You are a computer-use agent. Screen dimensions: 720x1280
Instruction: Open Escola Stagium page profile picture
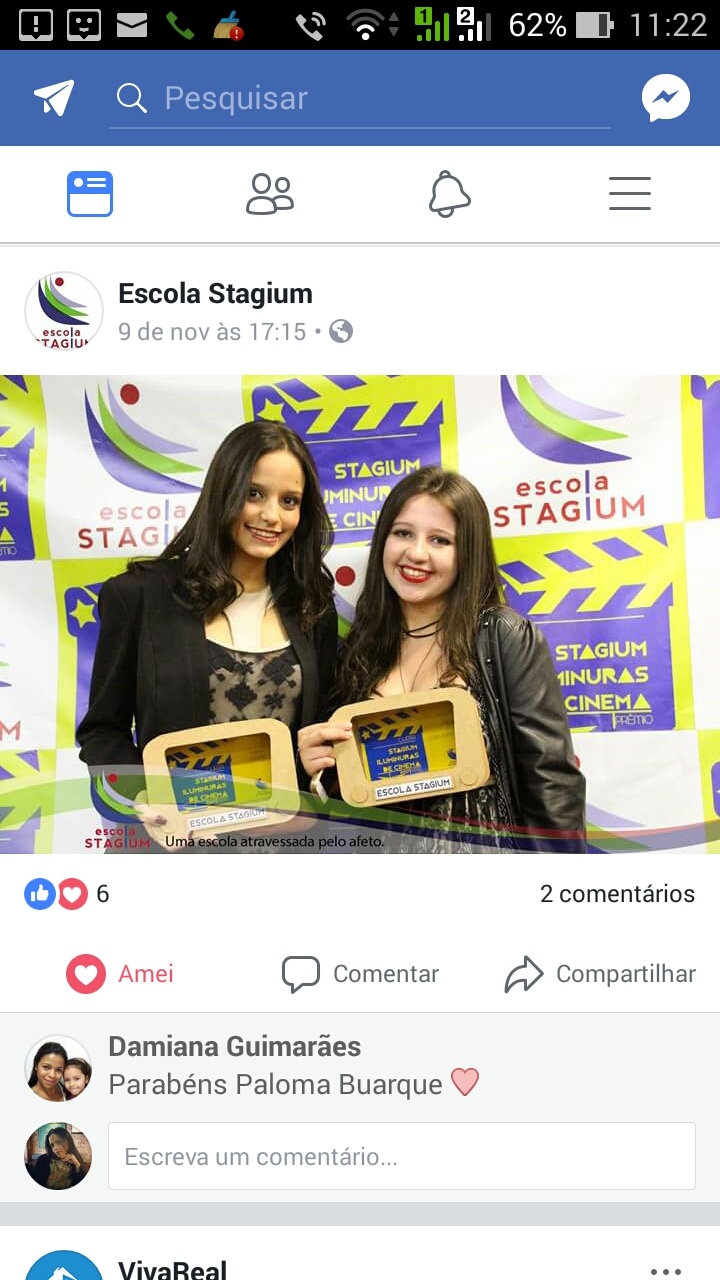64,311
